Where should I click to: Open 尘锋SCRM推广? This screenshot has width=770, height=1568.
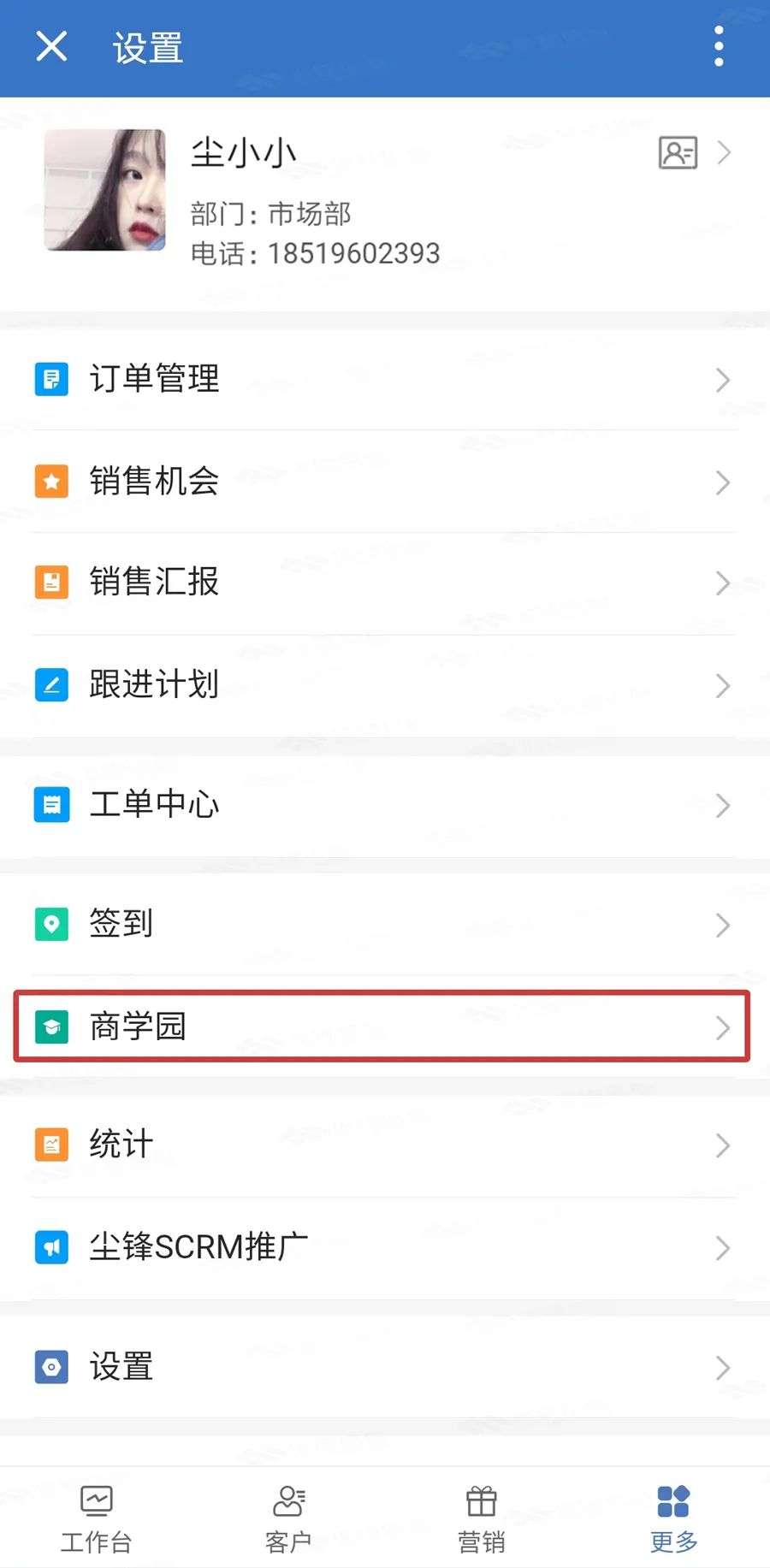pos(385,1247)
